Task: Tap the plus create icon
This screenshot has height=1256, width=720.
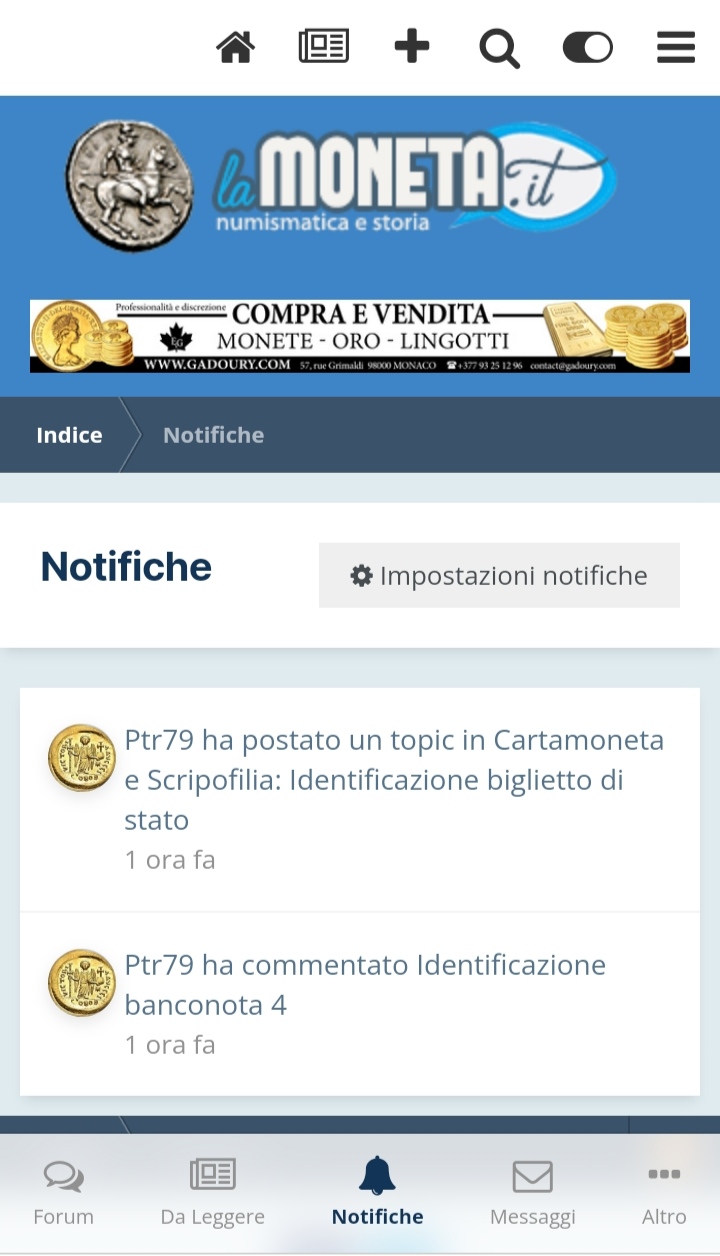Action: click(x=411, y=47)
